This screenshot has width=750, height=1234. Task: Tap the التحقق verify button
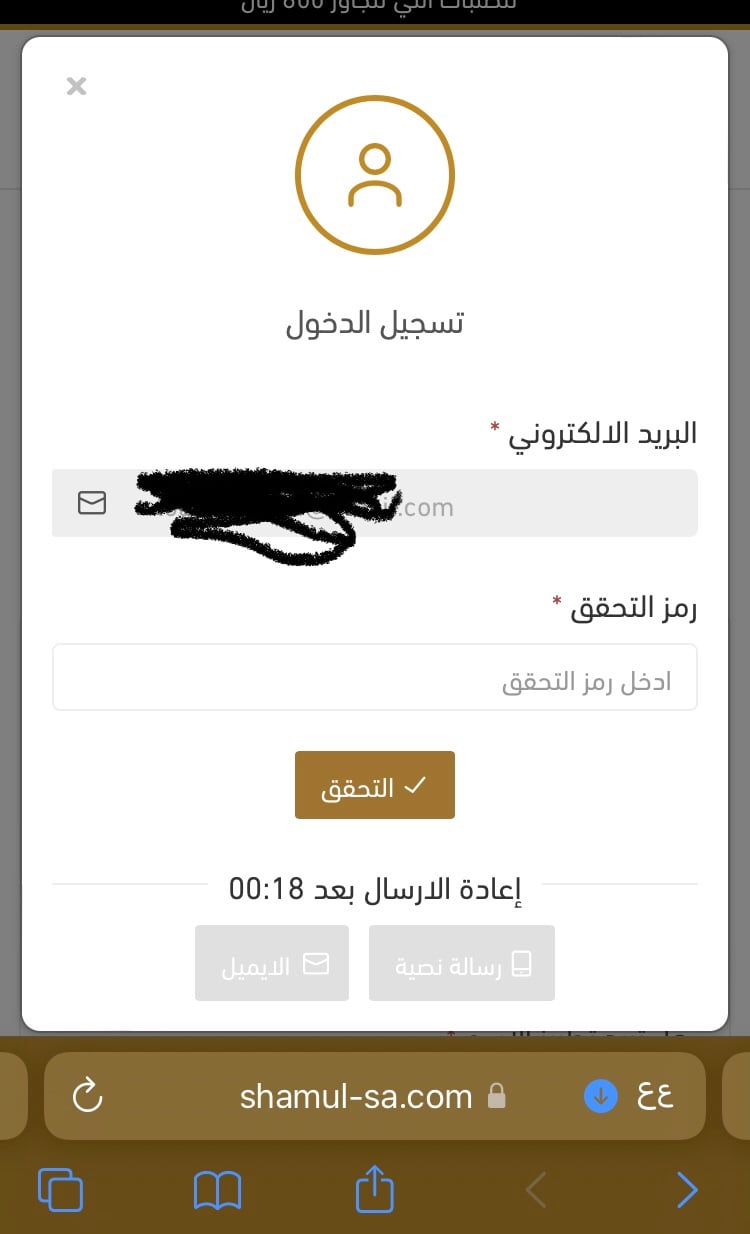375,785
